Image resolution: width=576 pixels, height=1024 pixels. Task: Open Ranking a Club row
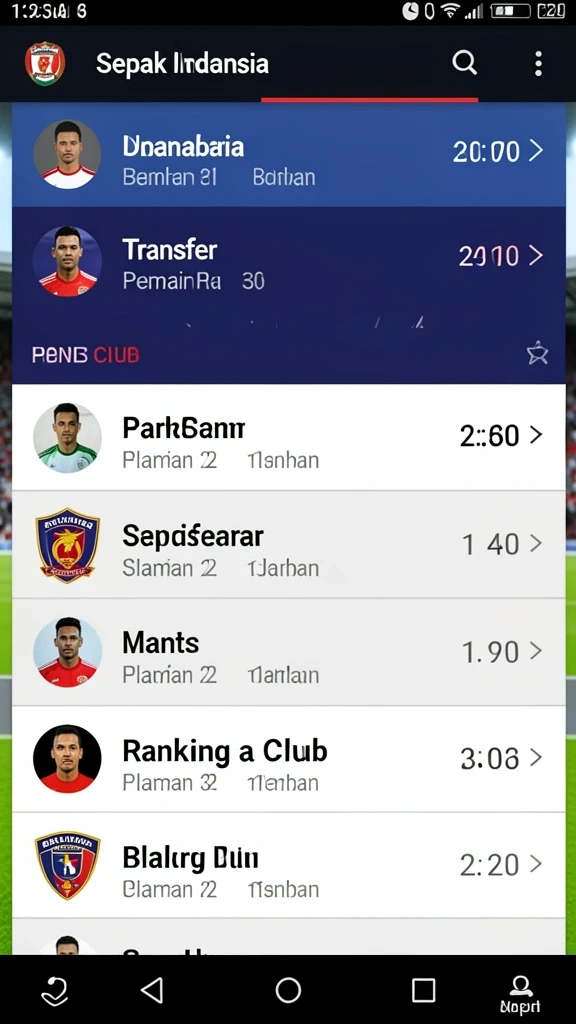tap(289, 759)
